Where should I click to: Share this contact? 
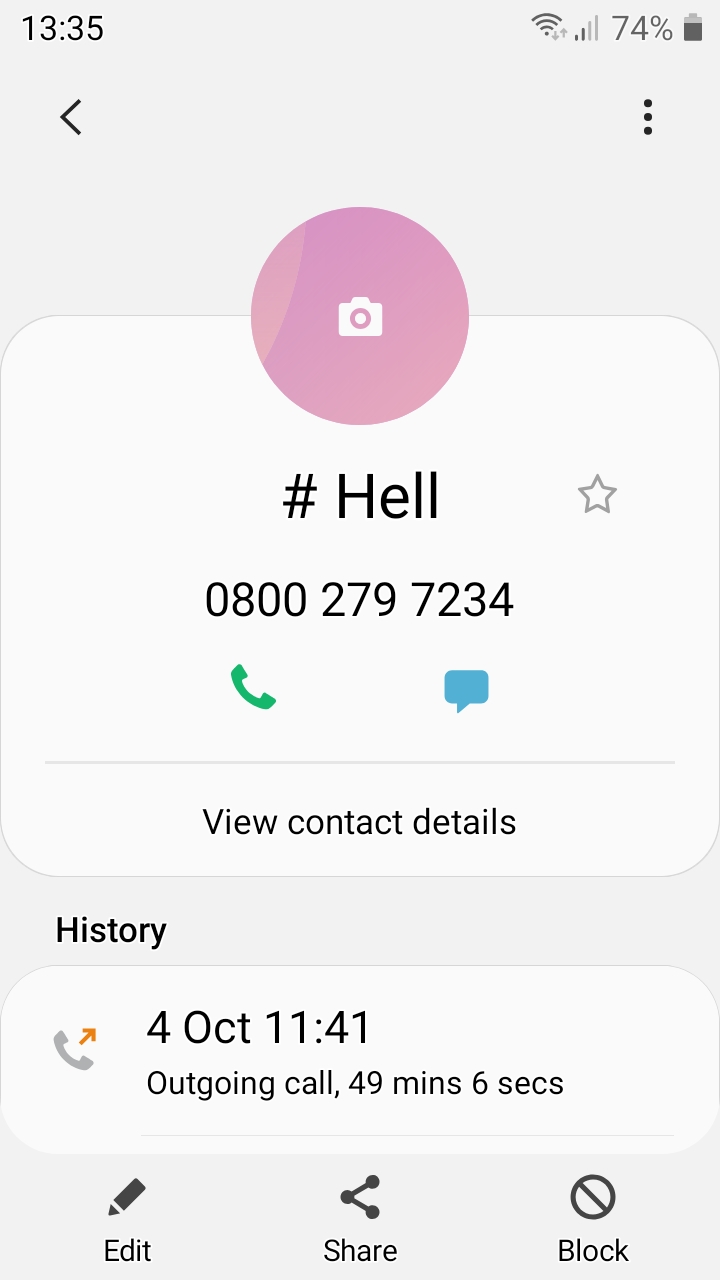pyautogui.click(x=360, y=1221)
